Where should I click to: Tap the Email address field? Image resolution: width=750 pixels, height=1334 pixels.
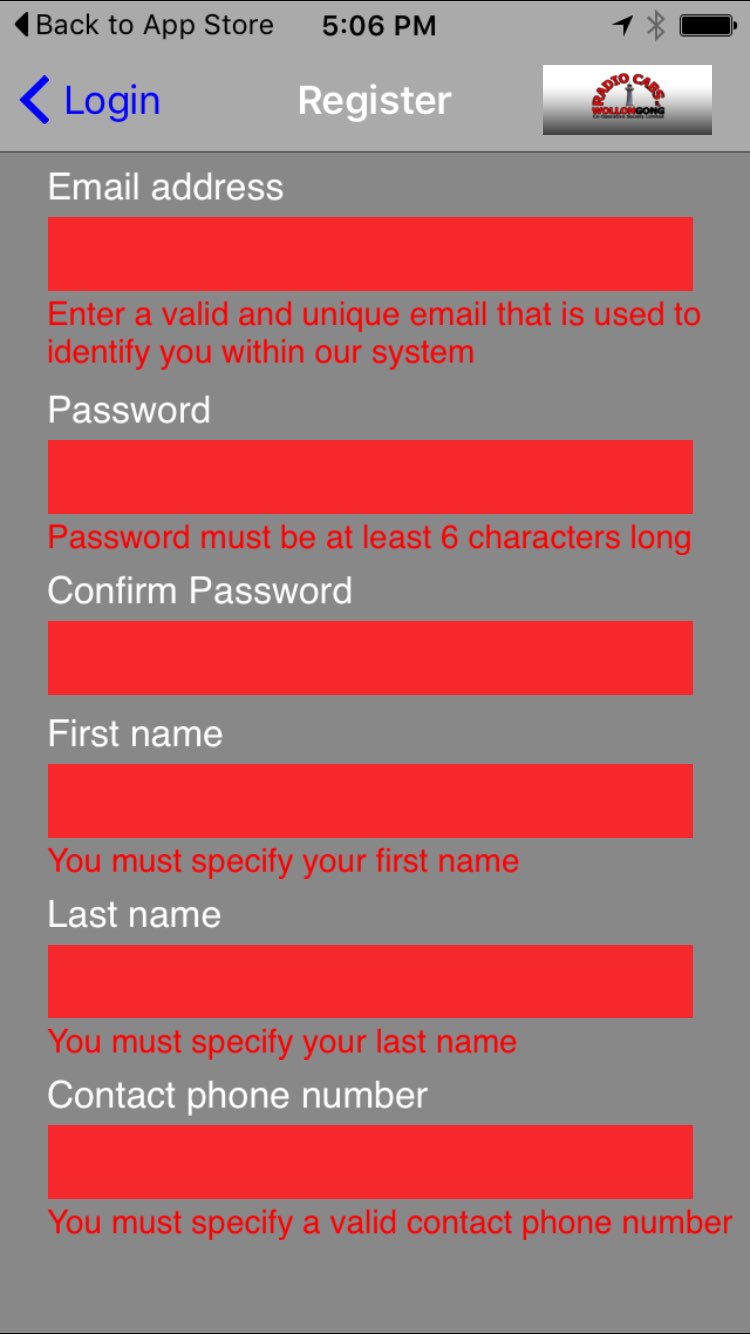coord(370,254)
